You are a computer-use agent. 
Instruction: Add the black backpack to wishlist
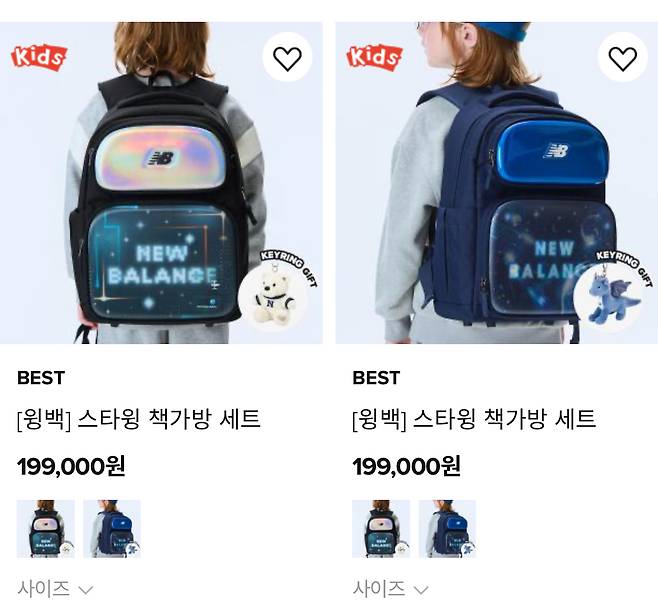(287, 59)
